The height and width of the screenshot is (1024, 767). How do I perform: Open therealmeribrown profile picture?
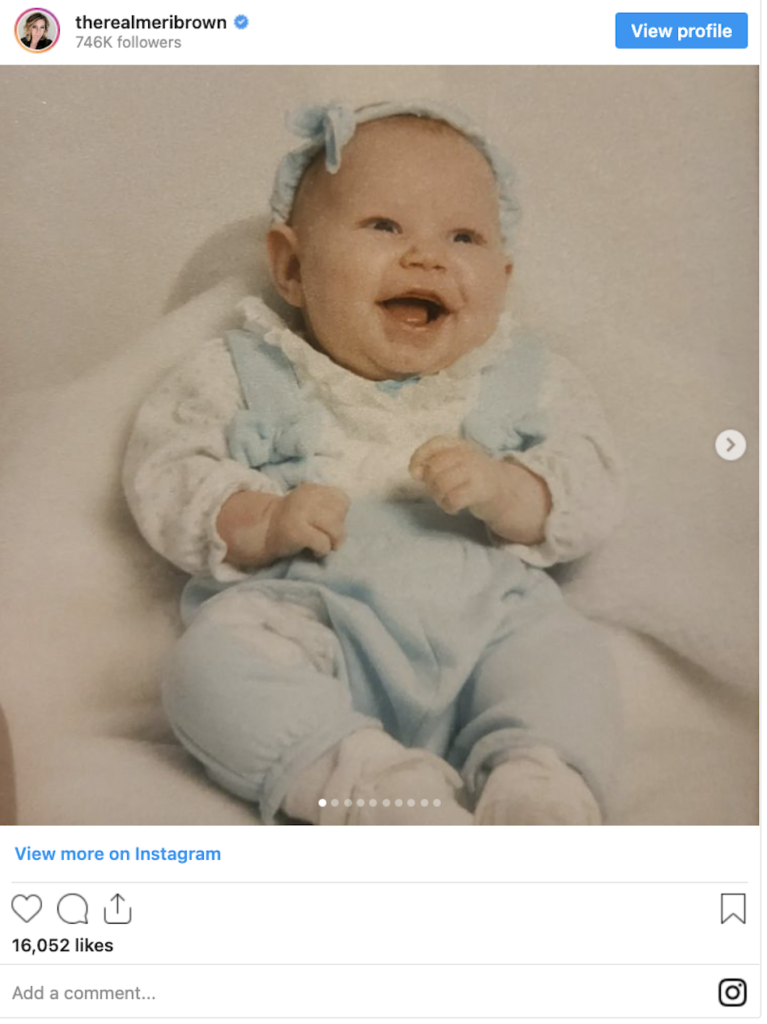pos(37,31)
